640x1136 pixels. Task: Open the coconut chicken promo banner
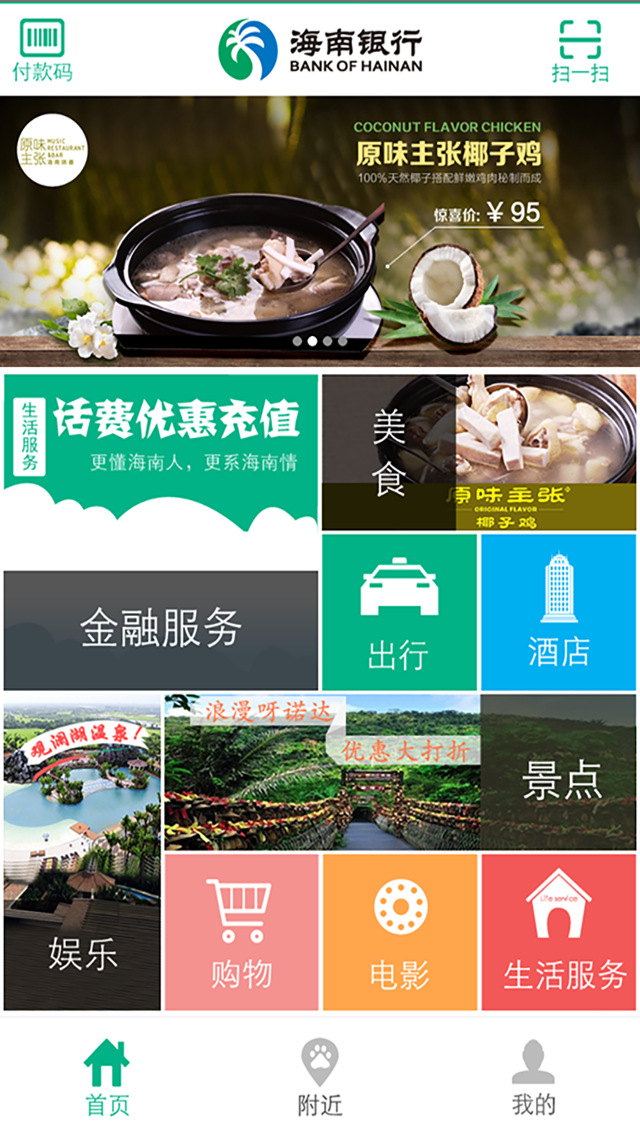coord(320,230)
